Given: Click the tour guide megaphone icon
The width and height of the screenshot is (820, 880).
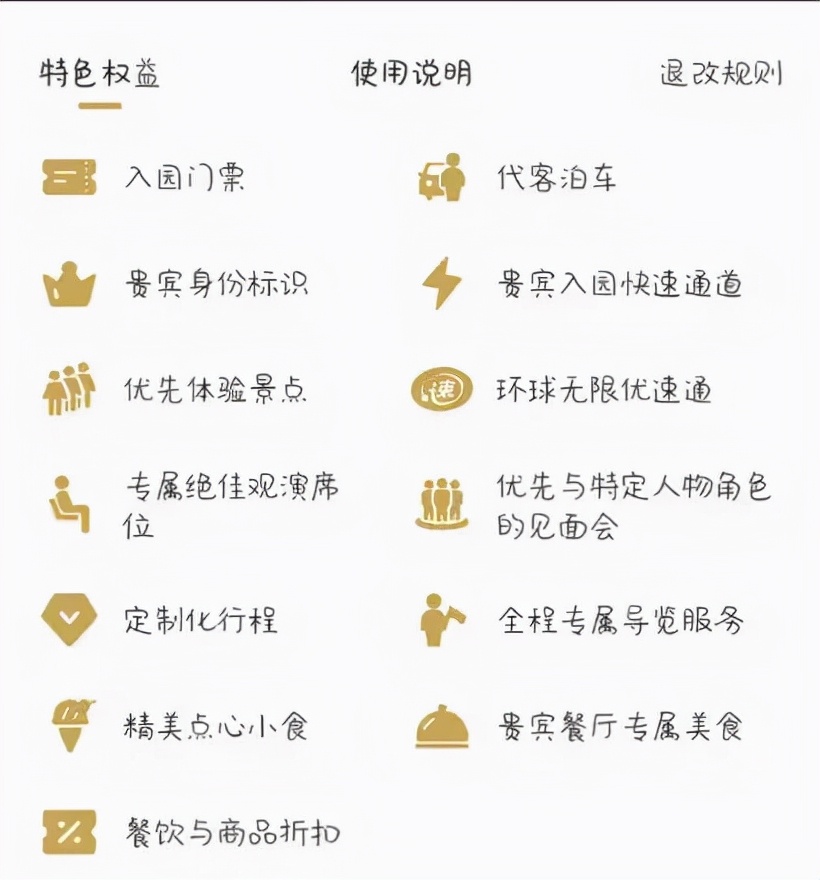Looking at the screenshot, I should (443, 620).
